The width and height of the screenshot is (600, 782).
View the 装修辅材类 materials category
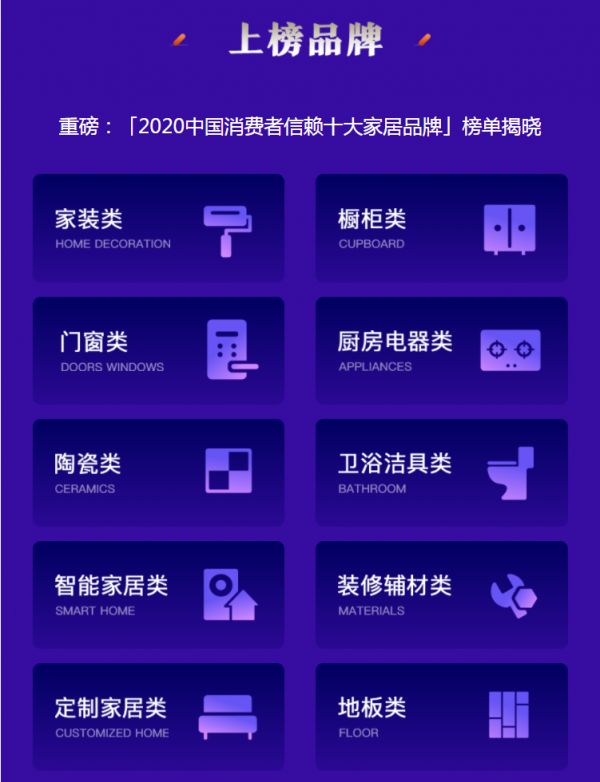pyautogui.click(x=441, y=594)
